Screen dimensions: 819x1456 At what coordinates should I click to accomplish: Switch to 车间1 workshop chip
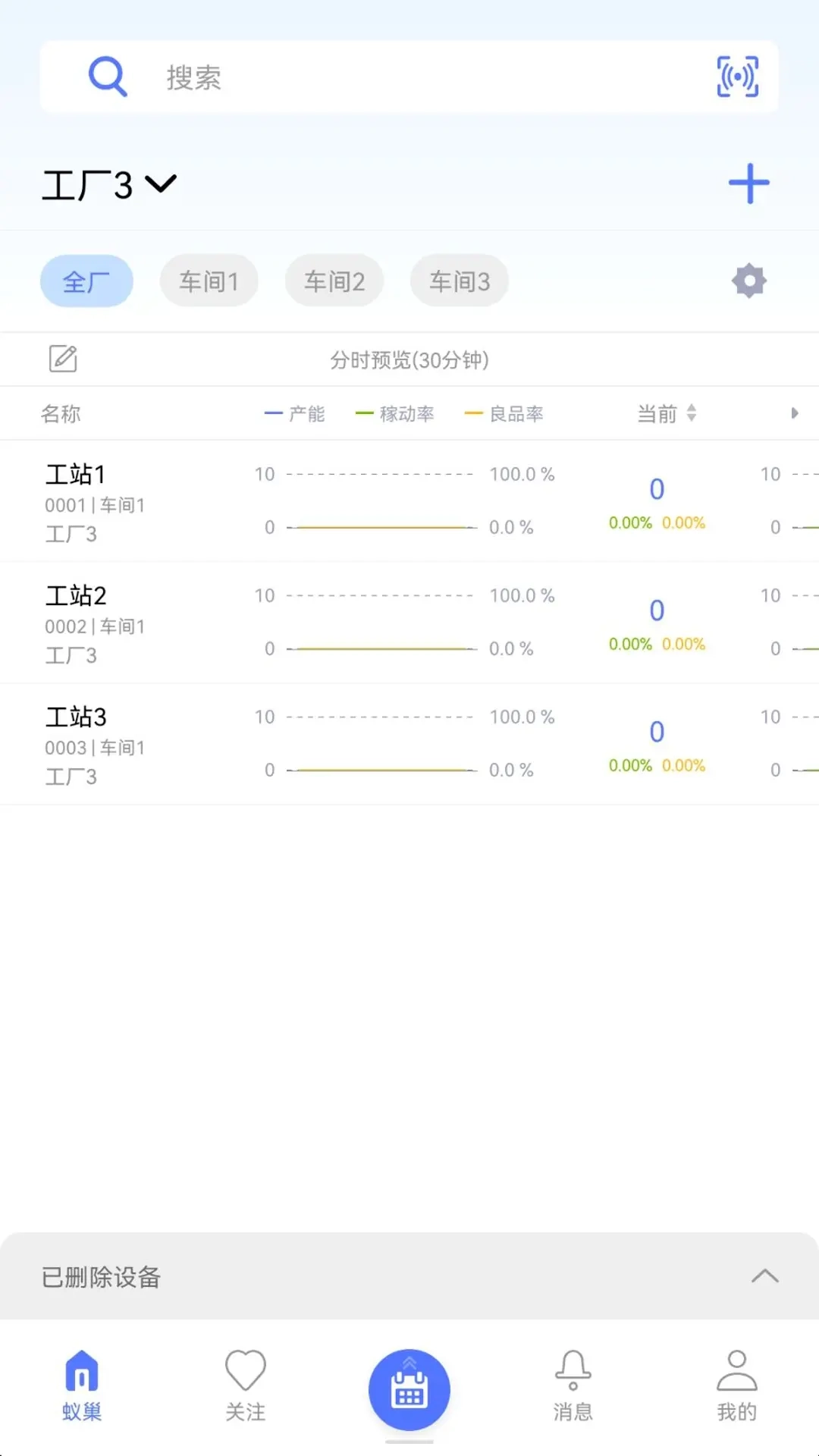209,281
